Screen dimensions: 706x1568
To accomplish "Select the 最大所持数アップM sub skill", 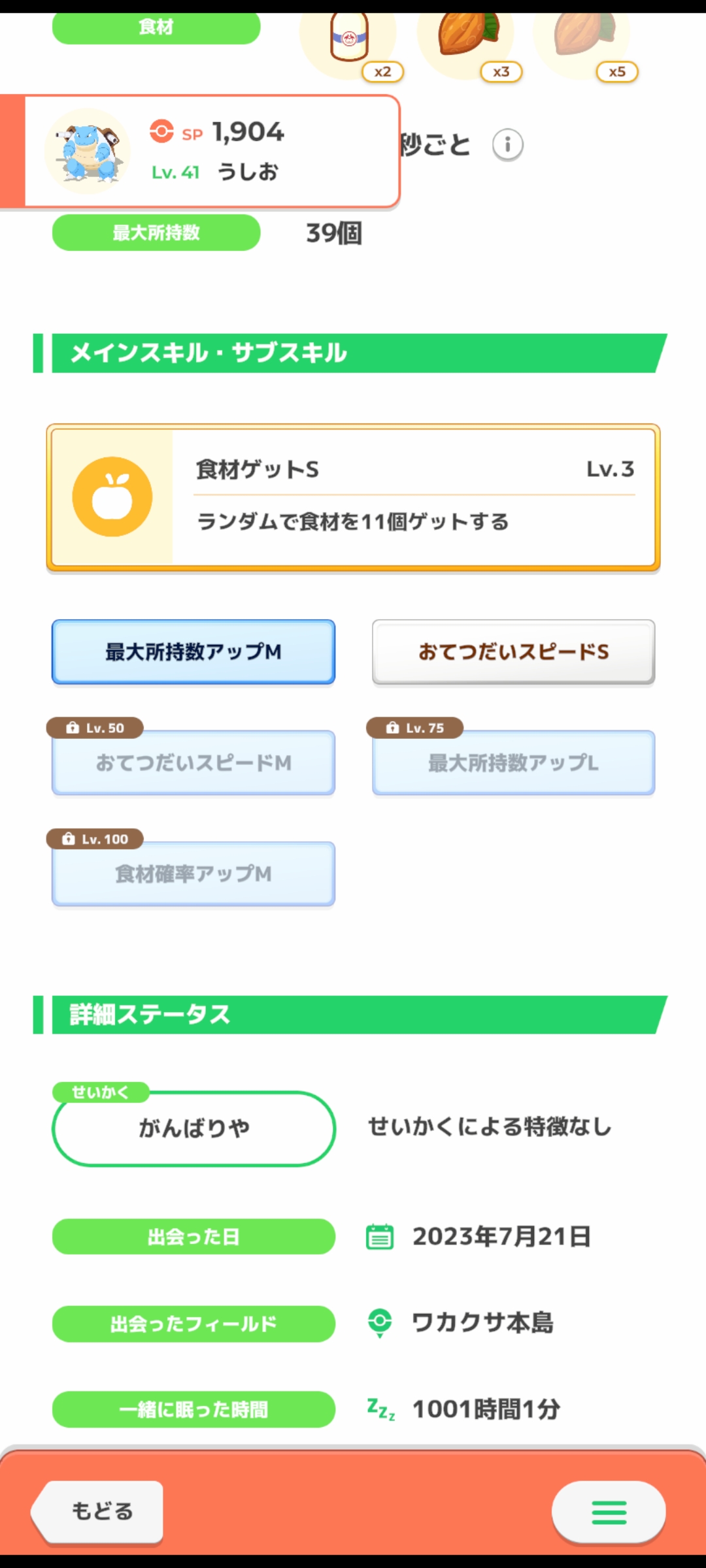I will pos(193,652).
